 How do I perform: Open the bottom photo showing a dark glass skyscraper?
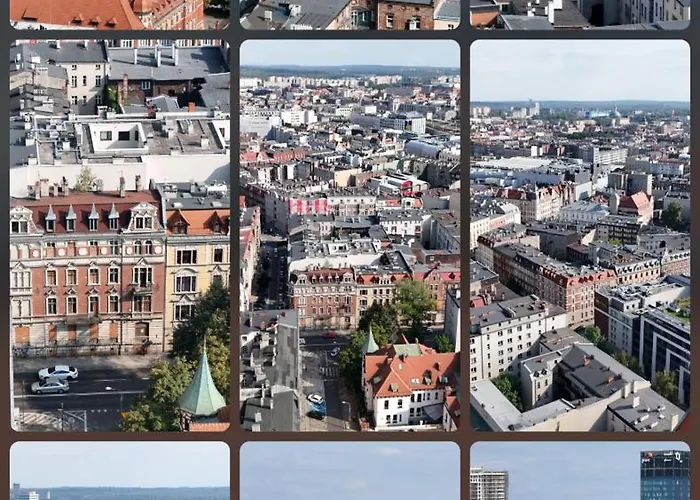click(580, 472)
